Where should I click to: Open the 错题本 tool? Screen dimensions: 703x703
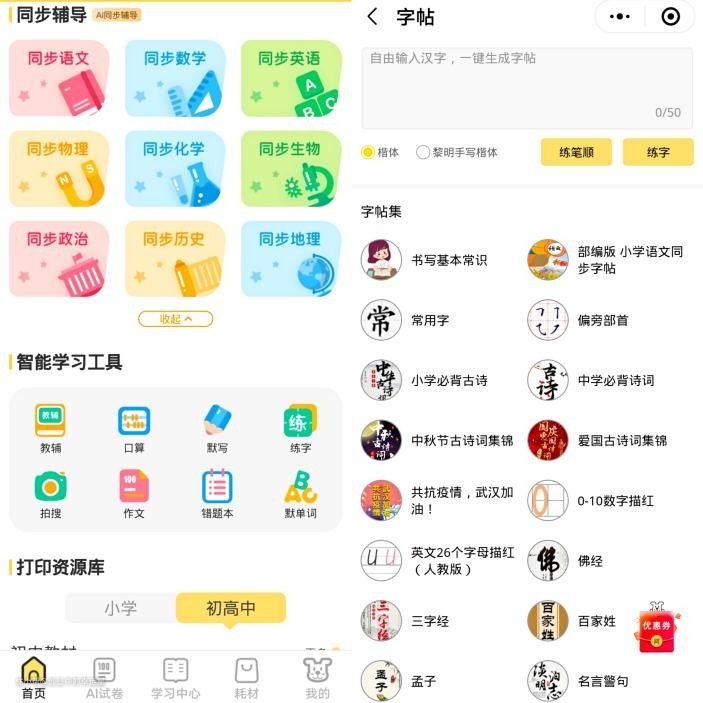pyautogui.click(x=217, y=494)
